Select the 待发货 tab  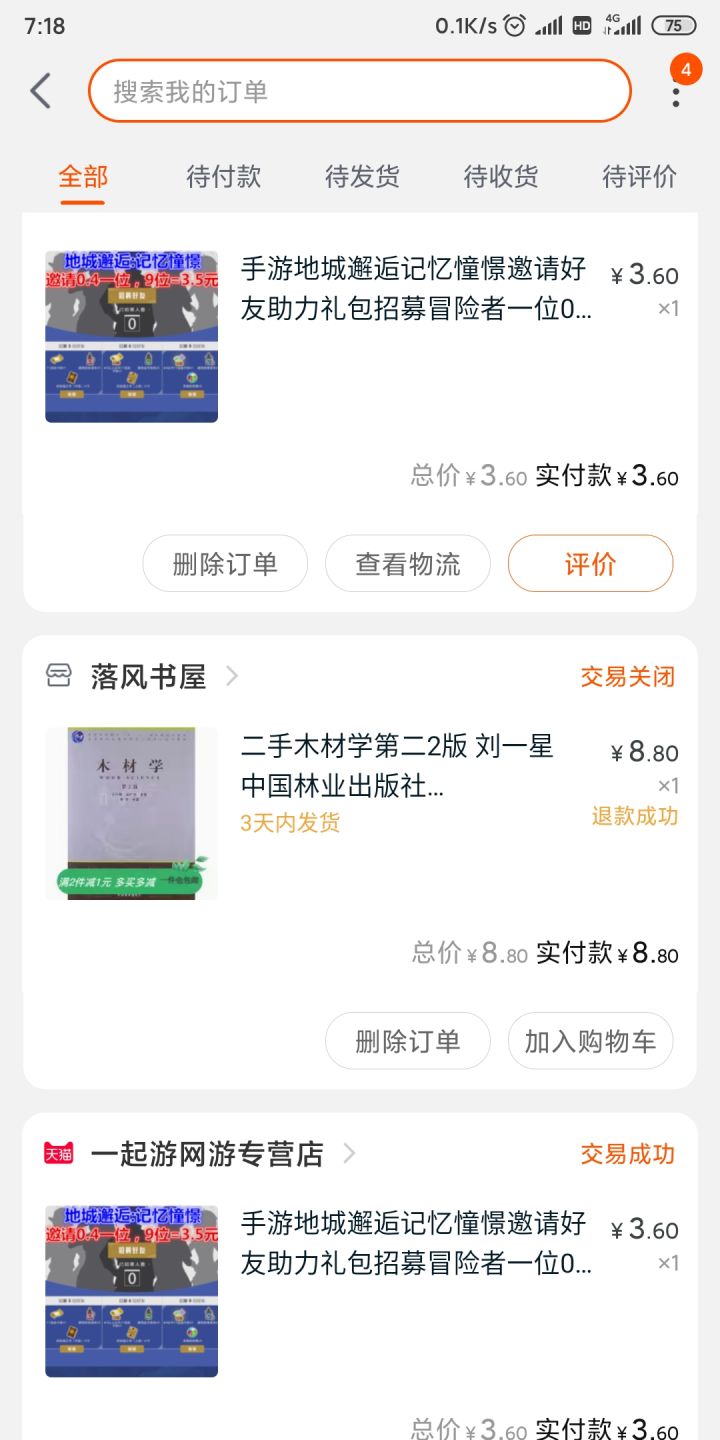(x=362, y=177)
